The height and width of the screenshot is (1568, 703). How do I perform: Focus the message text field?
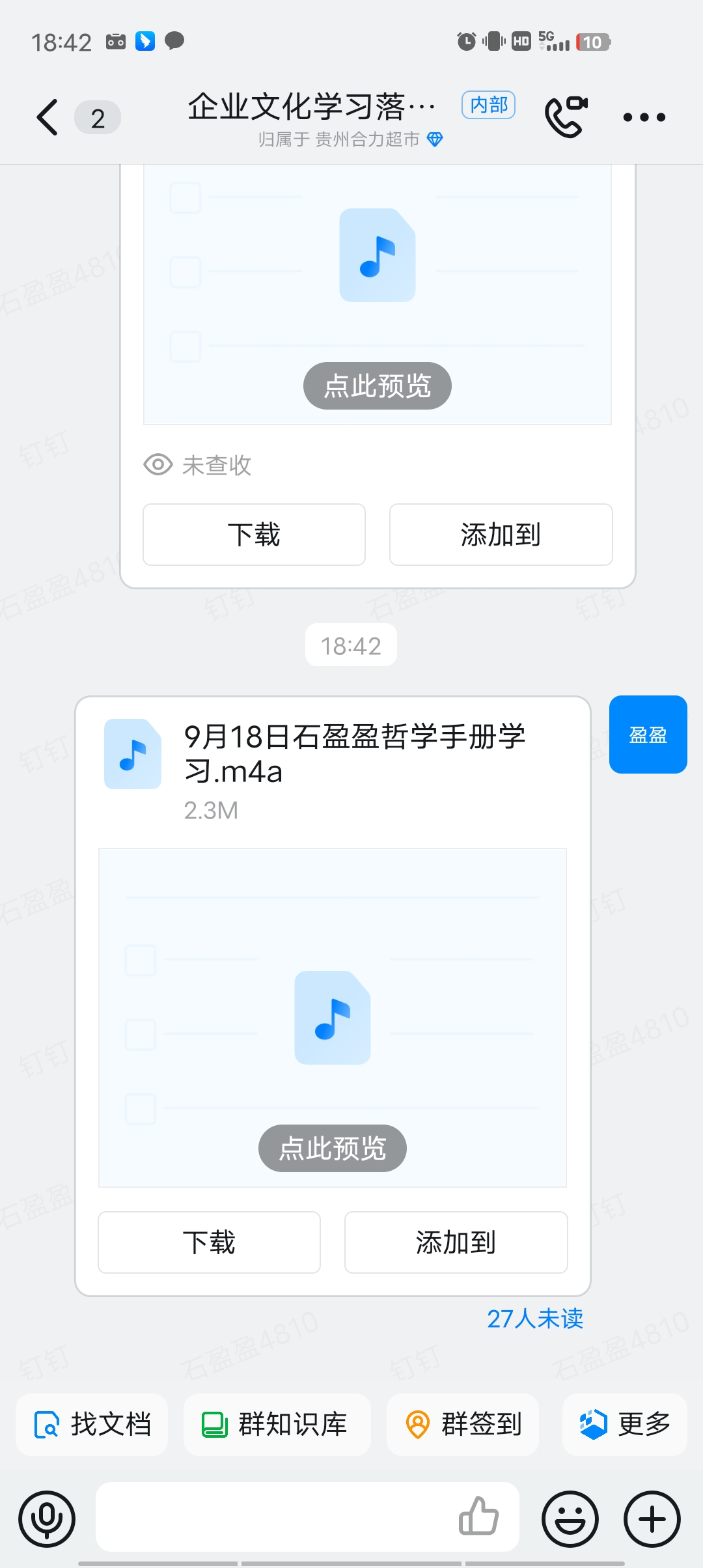[x=273, y=1517]
